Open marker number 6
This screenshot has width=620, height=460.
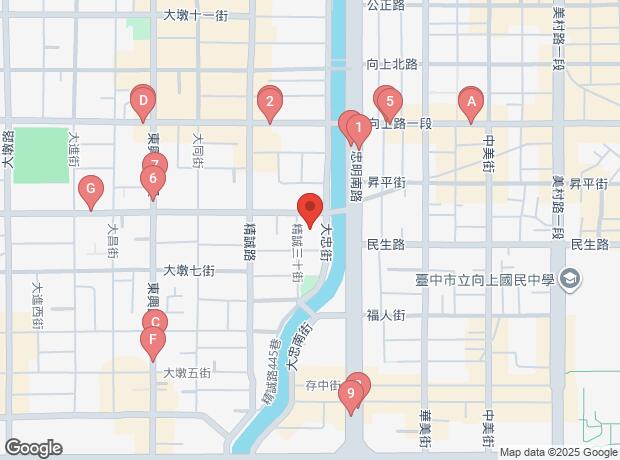point(153,181)
